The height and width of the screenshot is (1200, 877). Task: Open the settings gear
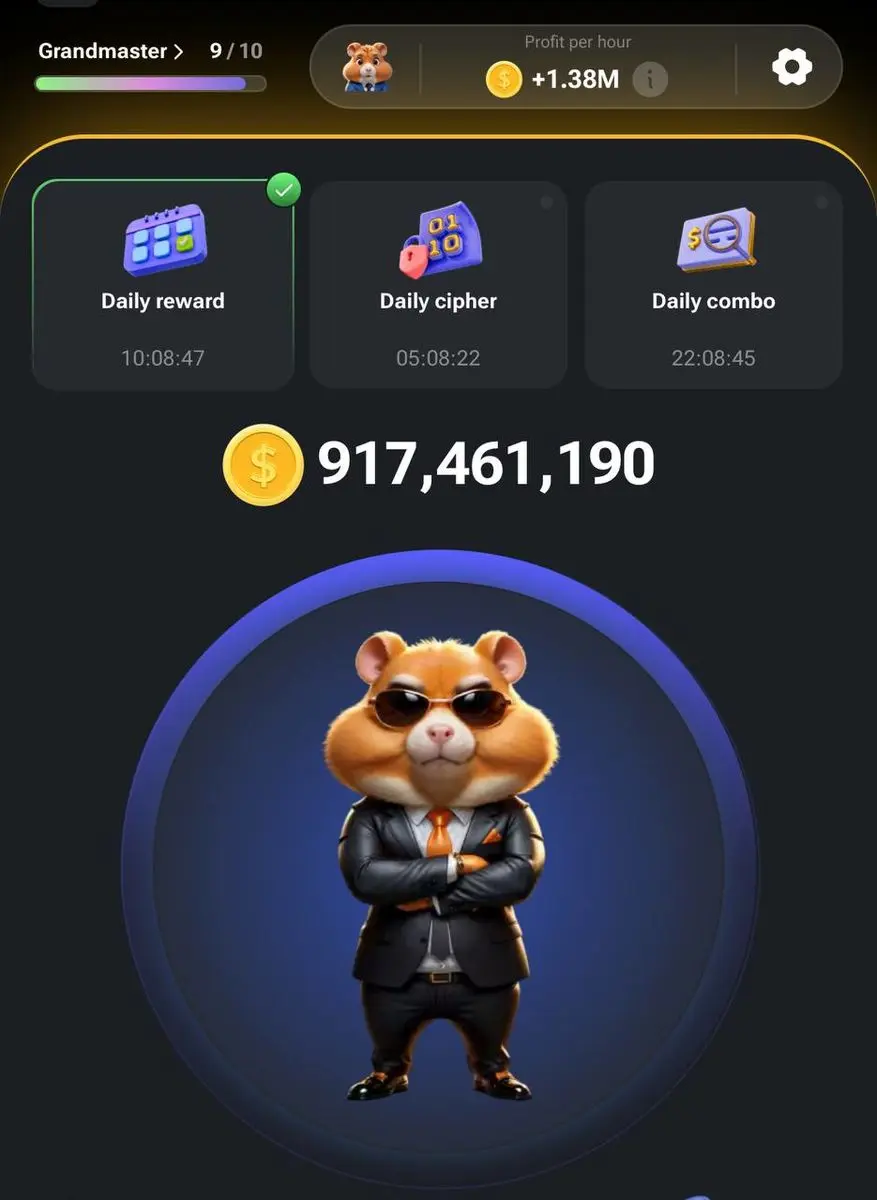[791, 68]
